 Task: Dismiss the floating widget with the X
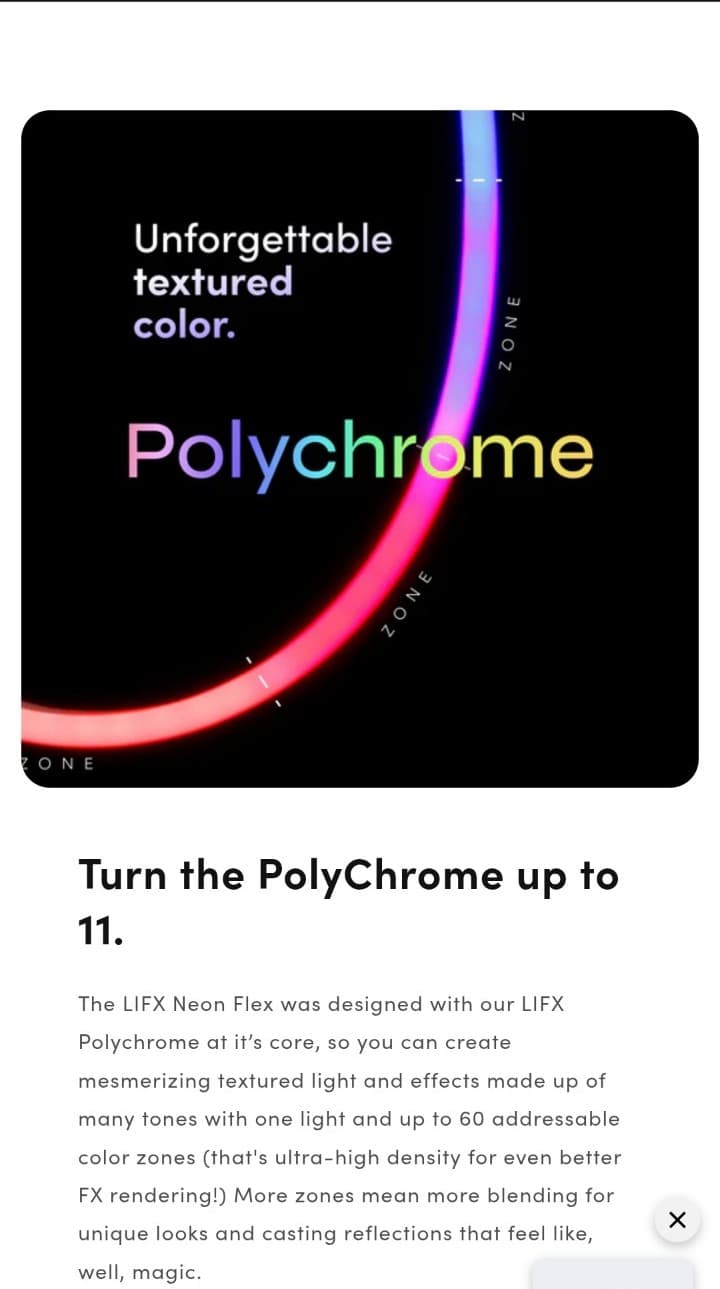click(x=677, y=1219)
